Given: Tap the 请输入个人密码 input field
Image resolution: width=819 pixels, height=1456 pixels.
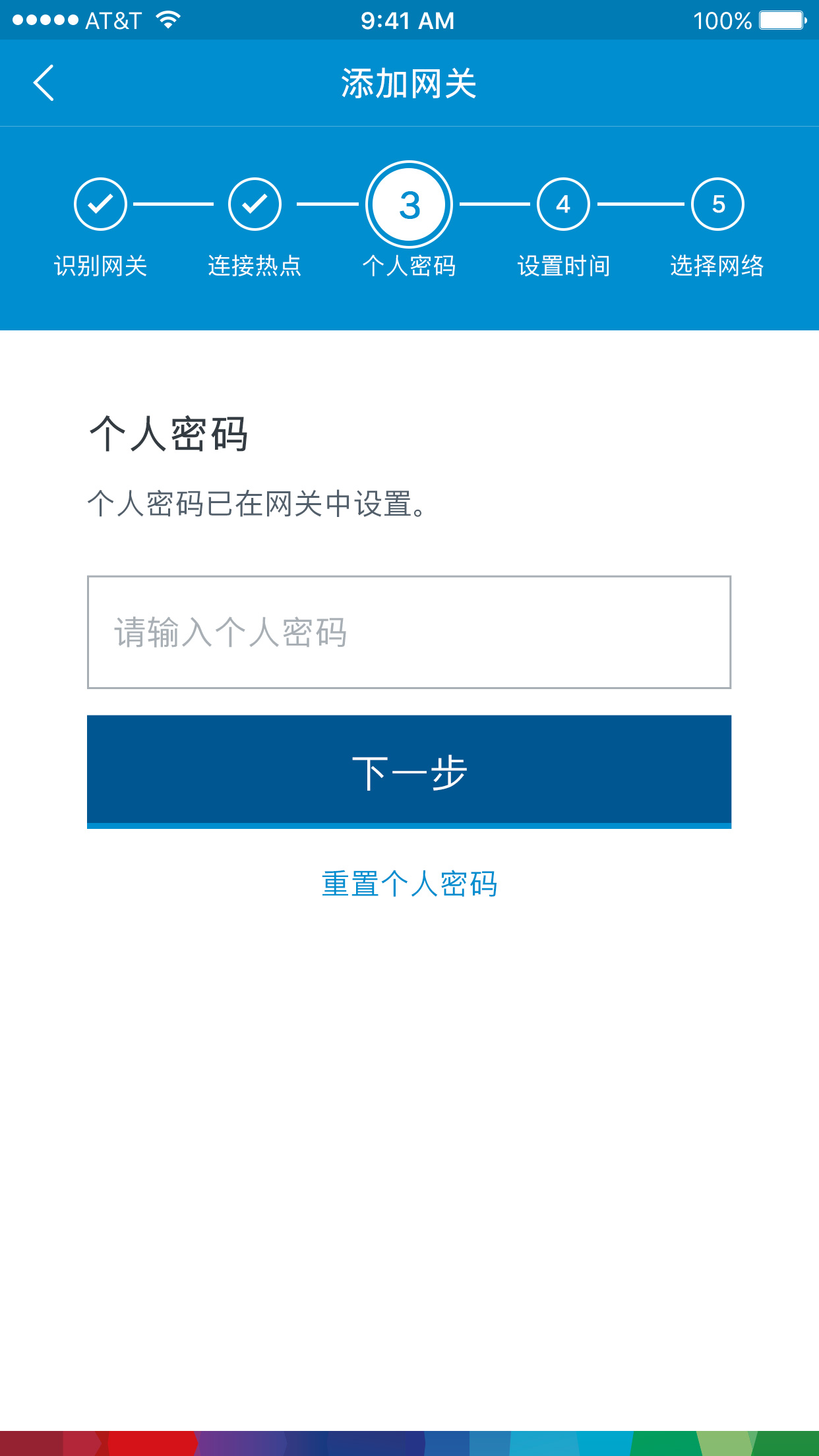Looking at the screenshot, I should point(409,631).
